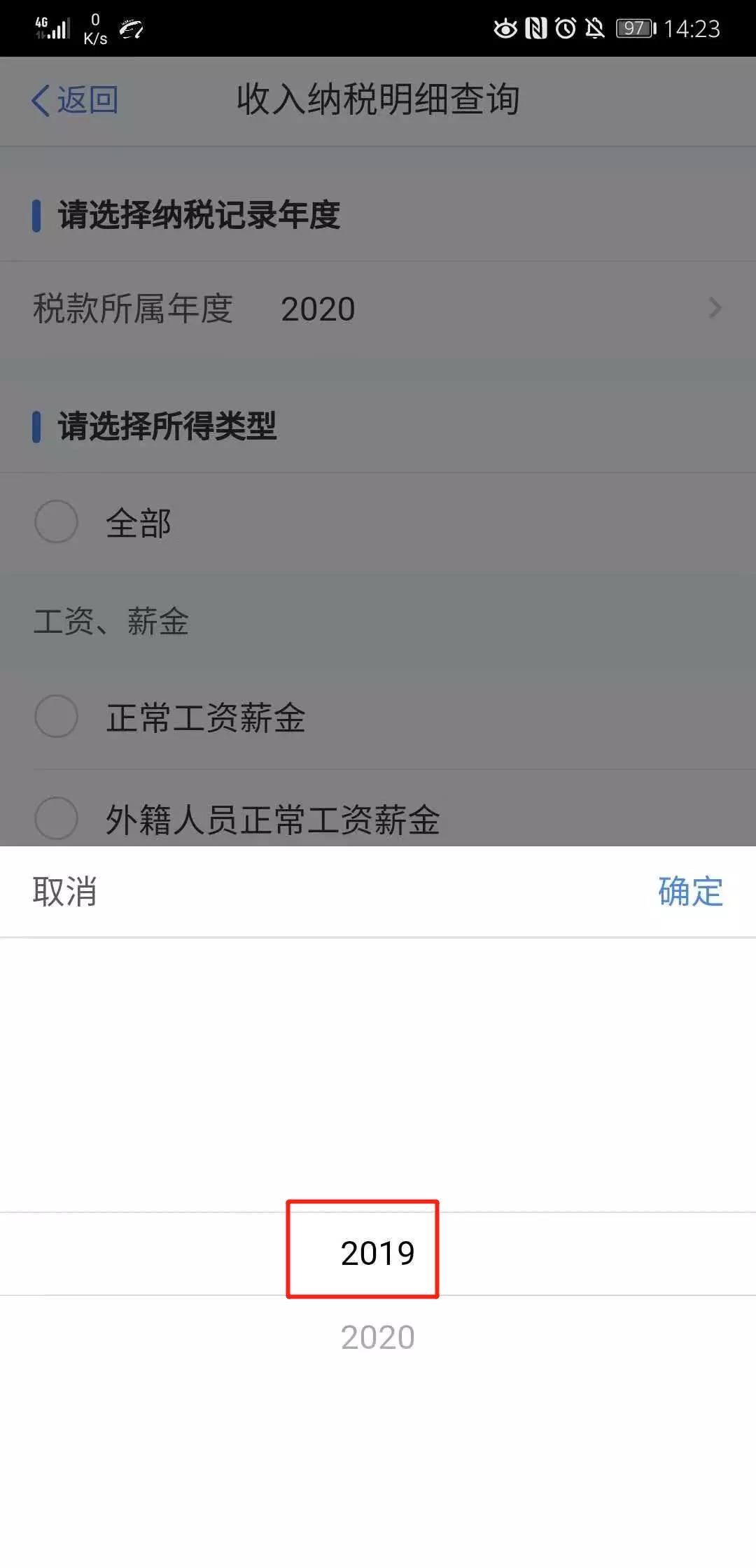Image resolution: width=756 pixels, height=1568 pixels.
Task: Tap the mute/vibration icon in status bar
Action: [x=596, y=29]
